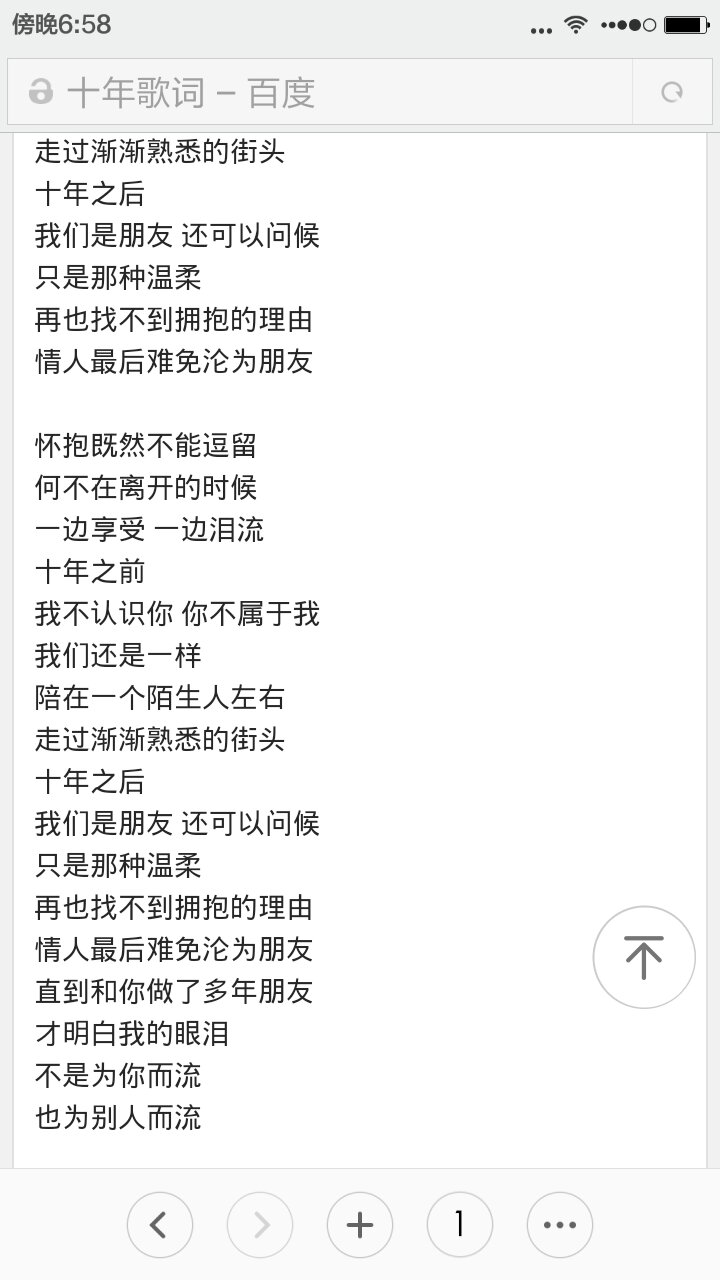The image size is (720, 1280).
Task: Open the tab switcher showing 1 tab
Action: pos(460,1225)
